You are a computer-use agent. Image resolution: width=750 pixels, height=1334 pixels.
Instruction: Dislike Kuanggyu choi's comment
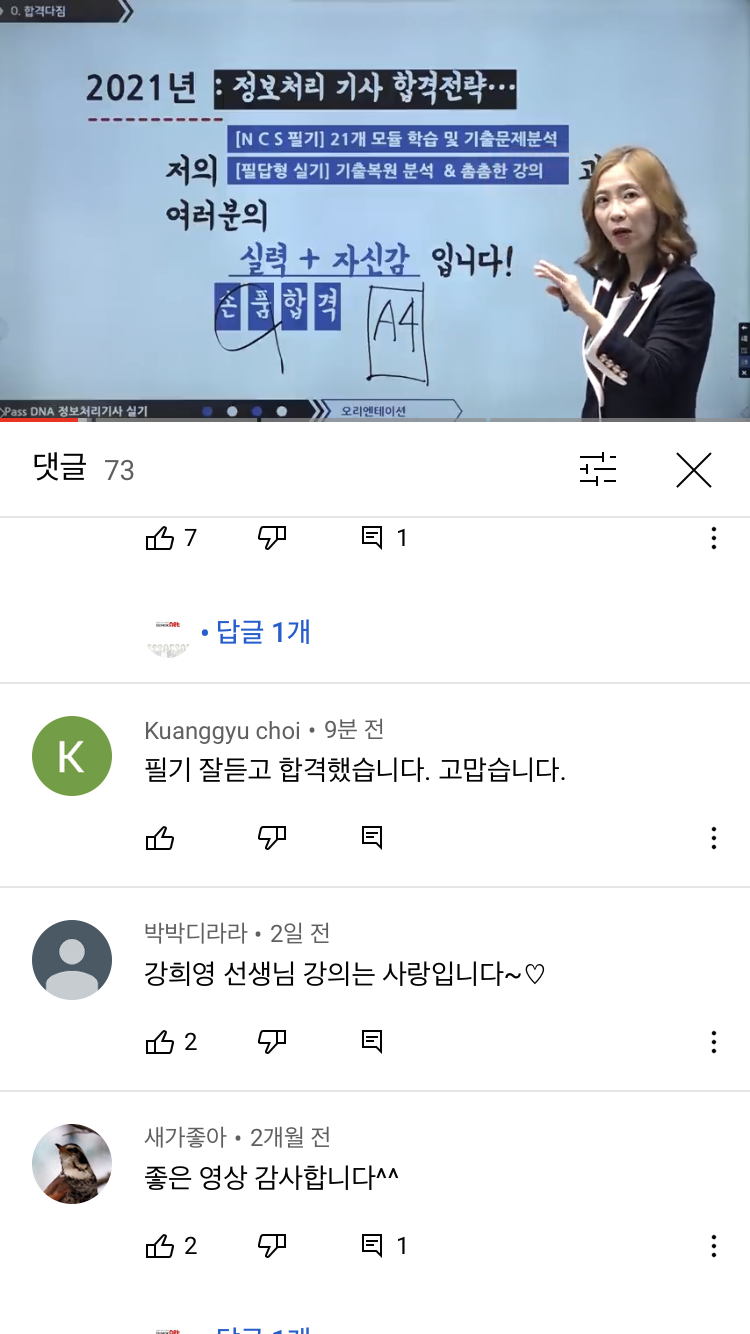(x=272, y=838)
